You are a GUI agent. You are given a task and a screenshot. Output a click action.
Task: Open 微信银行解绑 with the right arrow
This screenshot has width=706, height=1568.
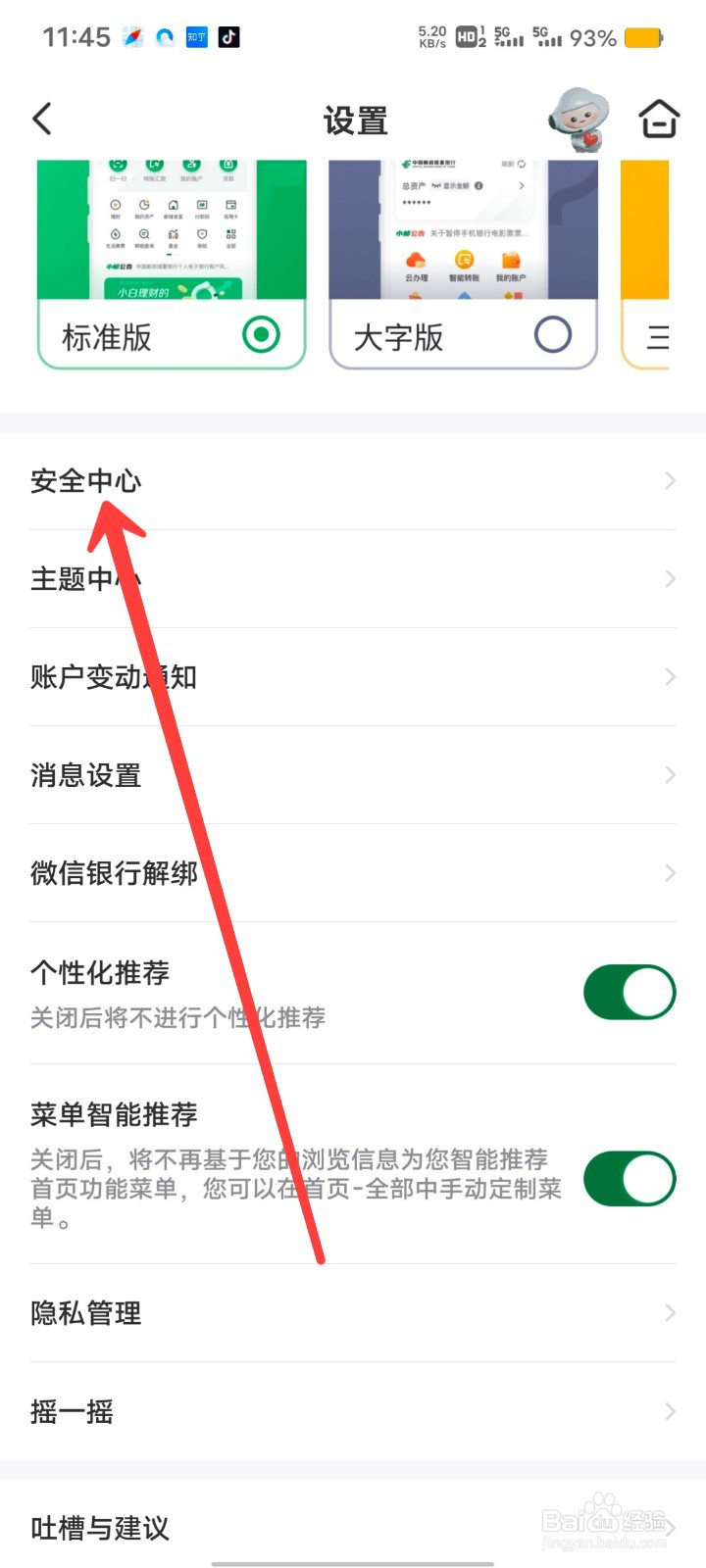tap(669, 873)
